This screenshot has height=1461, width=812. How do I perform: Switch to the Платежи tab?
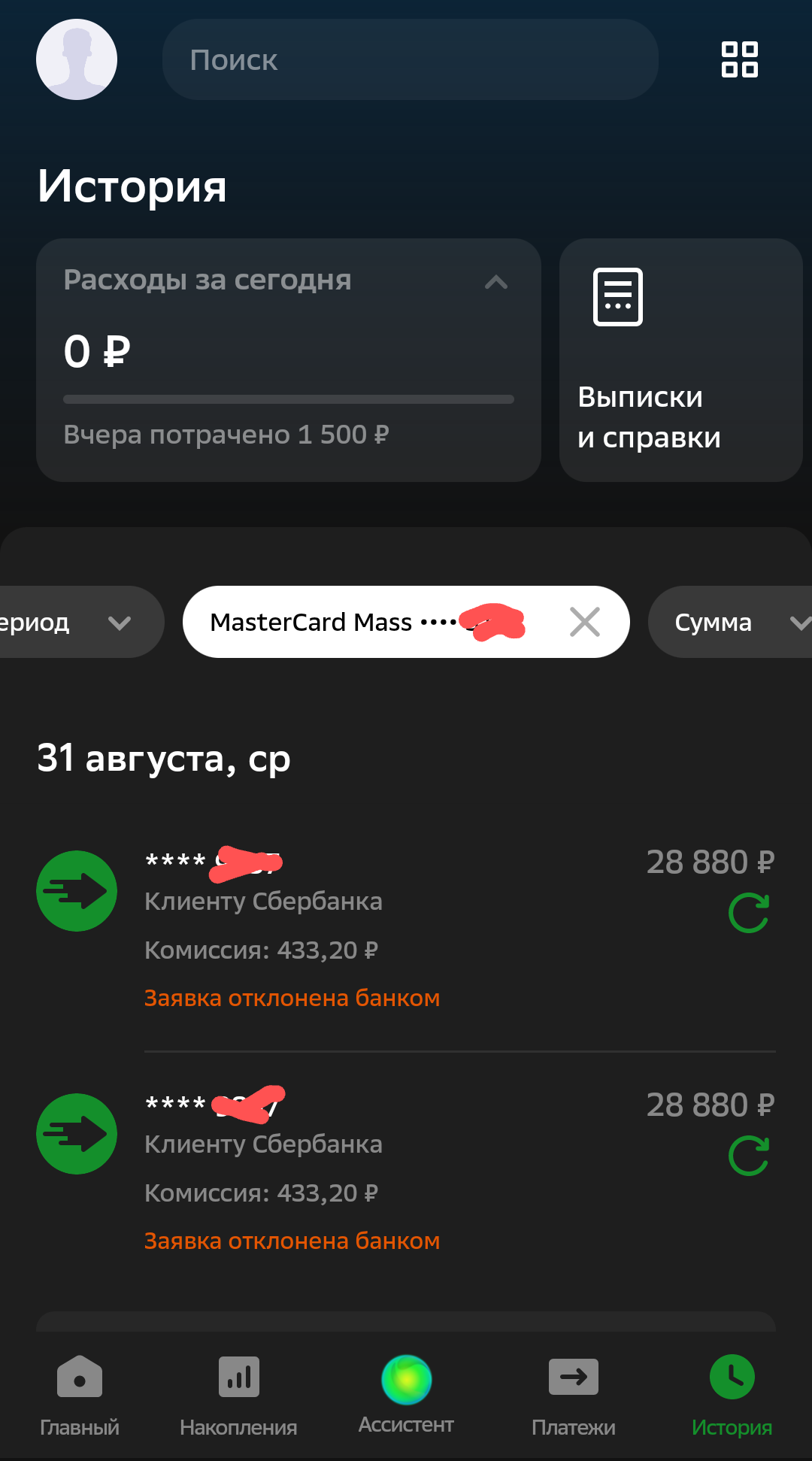coord(574,1396)
